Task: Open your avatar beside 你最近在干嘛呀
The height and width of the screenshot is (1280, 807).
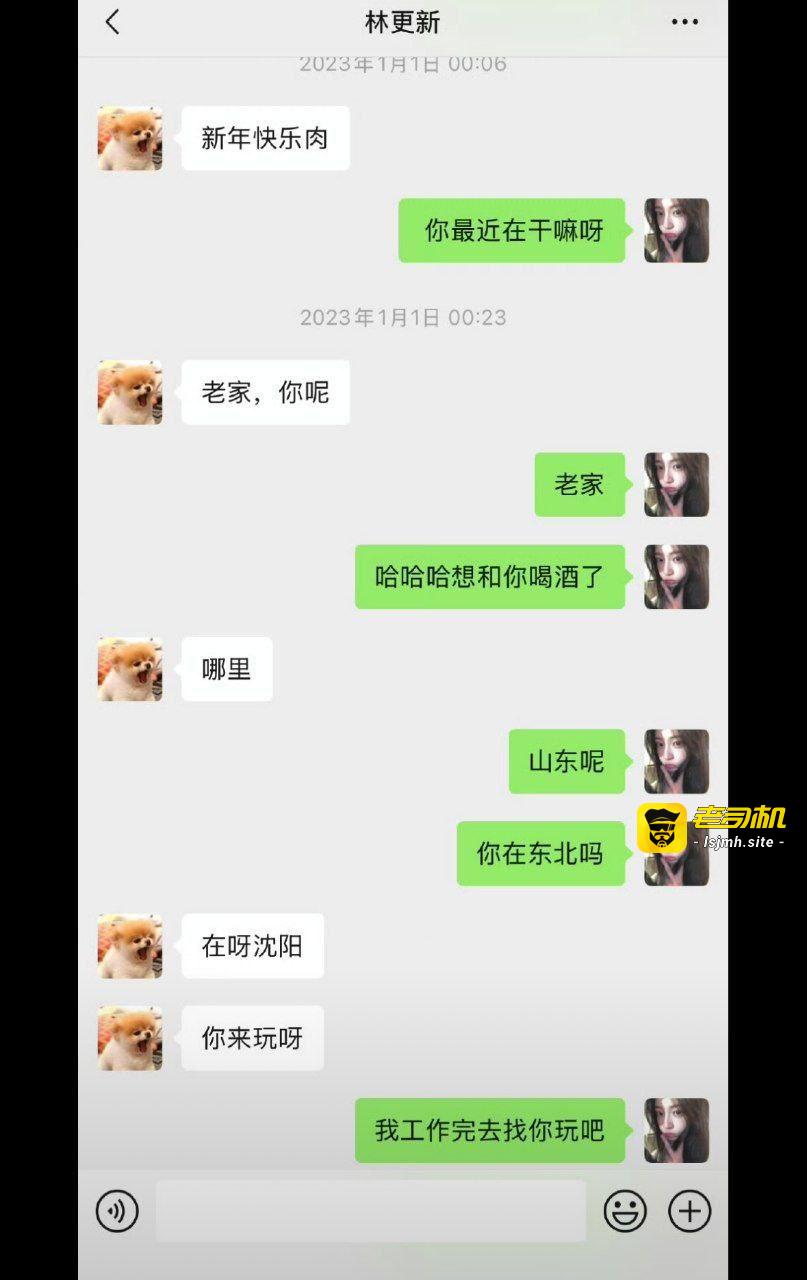Action: tap(677, 230)
